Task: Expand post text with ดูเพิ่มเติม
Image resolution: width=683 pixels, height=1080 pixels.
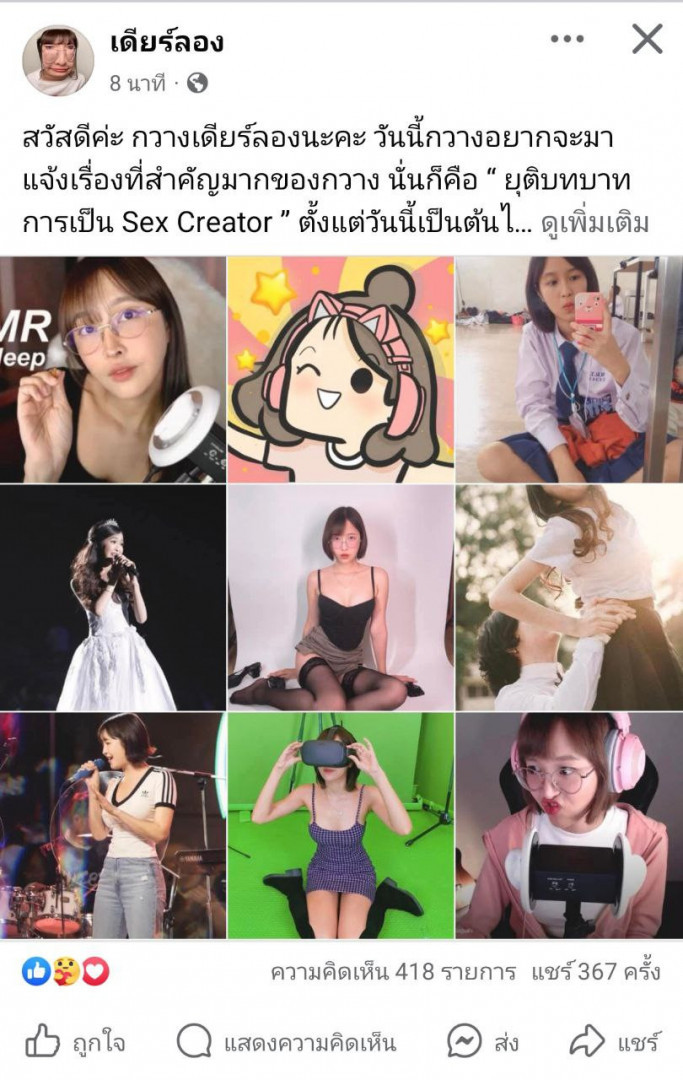Action: (595, 222)
